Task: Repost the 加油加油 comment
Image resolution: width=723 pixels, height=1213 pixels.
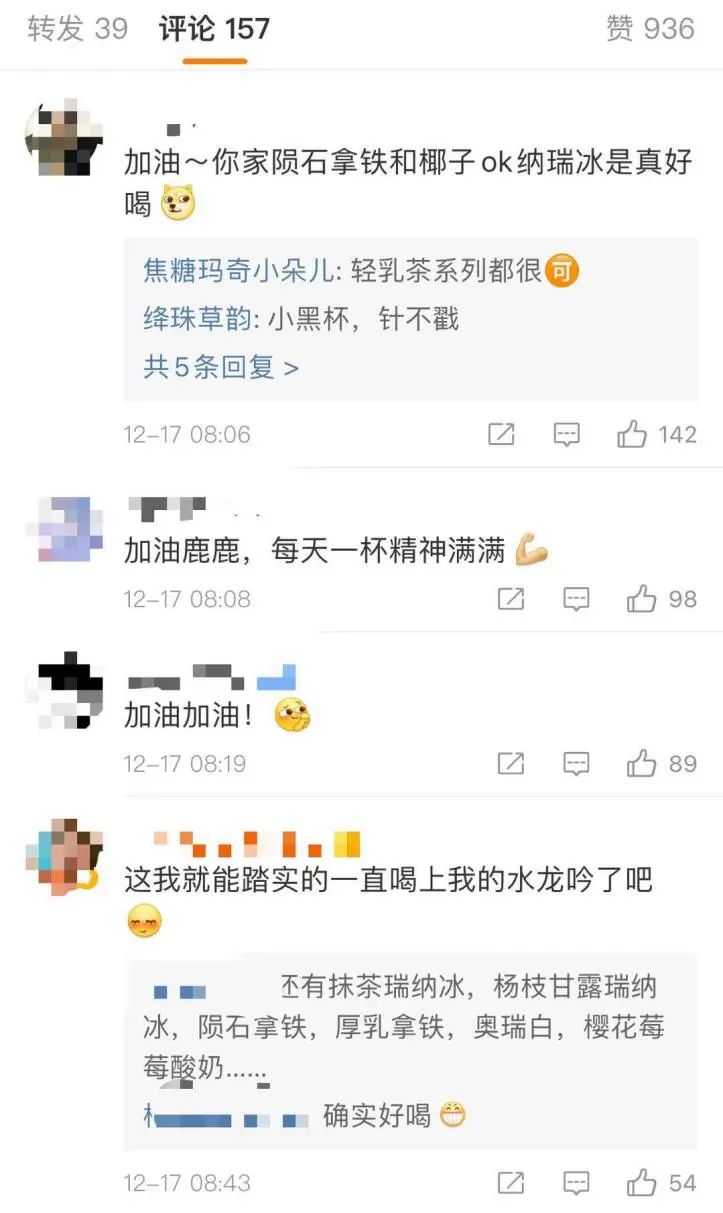Action: pyautogui.click(x=511, y=764)
